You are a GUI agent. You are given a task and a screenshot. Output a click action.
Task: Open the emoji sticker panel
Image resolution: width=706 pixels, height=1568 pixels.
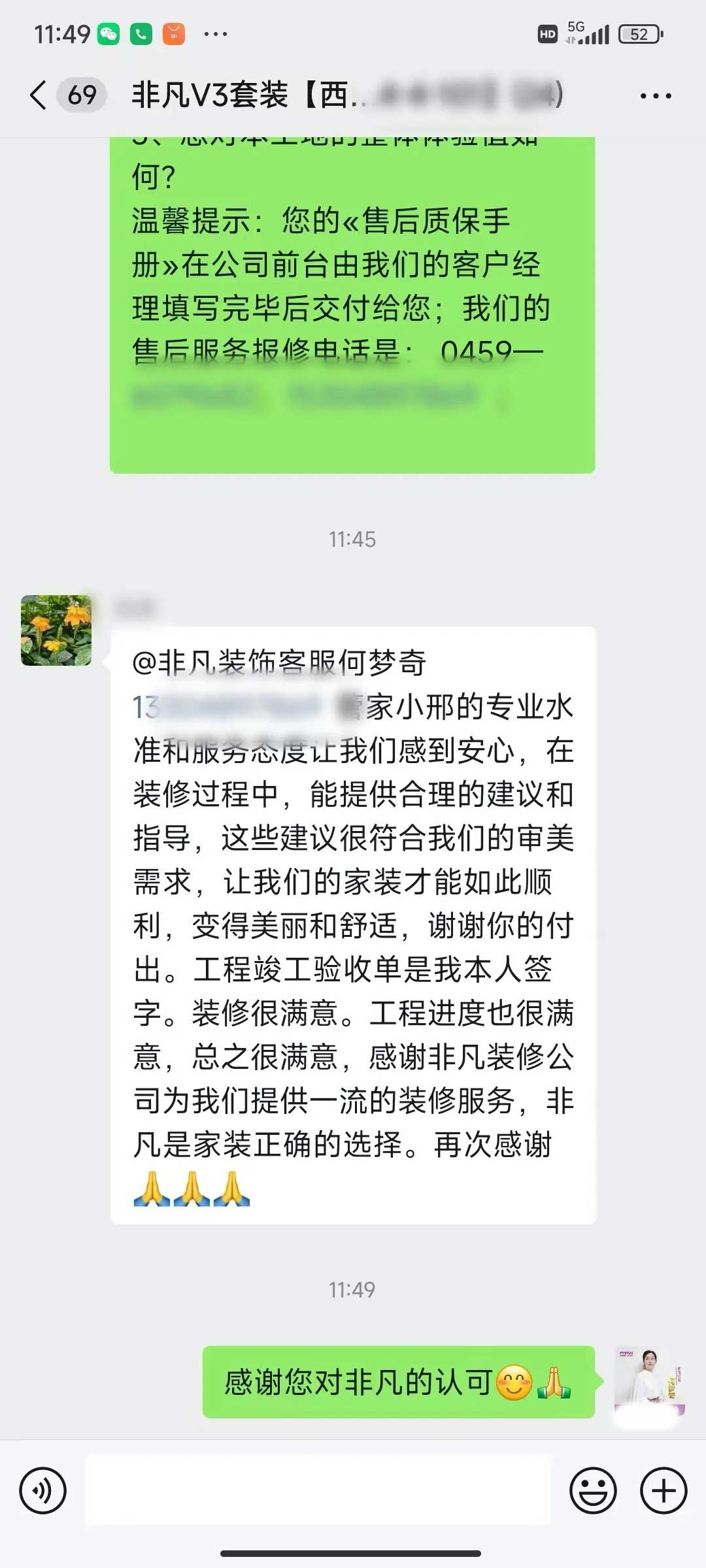[x=593, y=1491]
